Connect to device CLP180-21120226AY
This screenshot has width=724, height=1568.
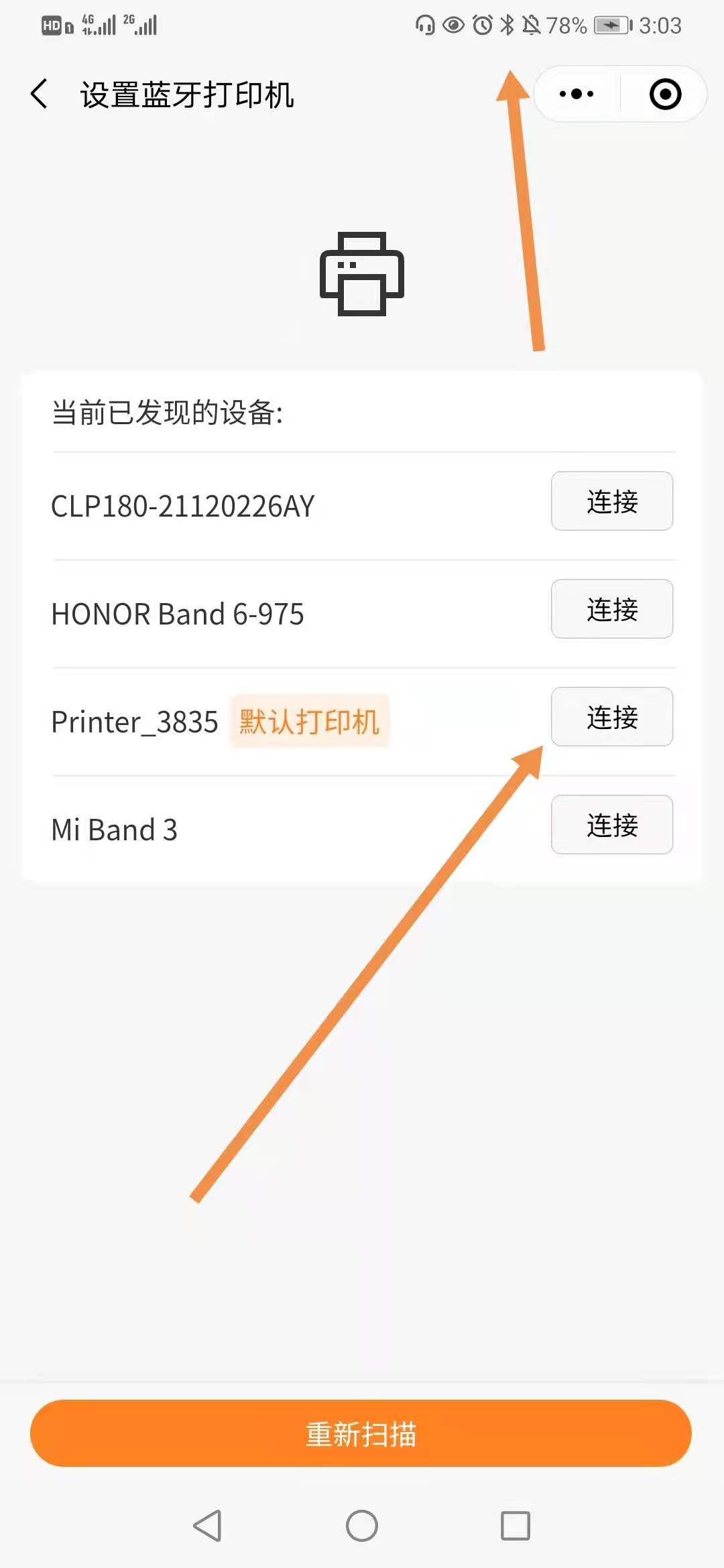point(611,501)
